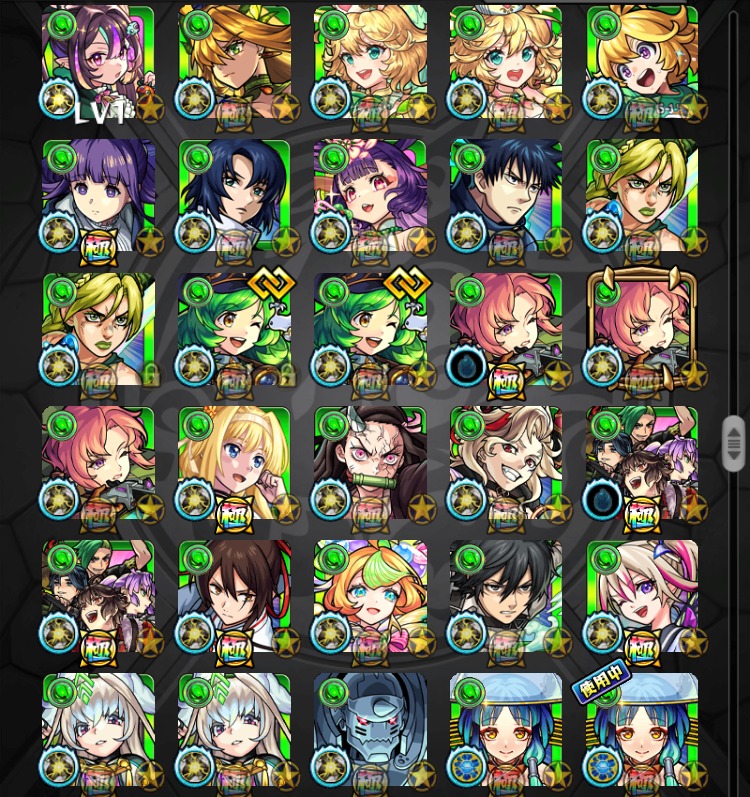
Task: Pick the character biting a bamboo muzzle
Action: [x=370, y=463]
